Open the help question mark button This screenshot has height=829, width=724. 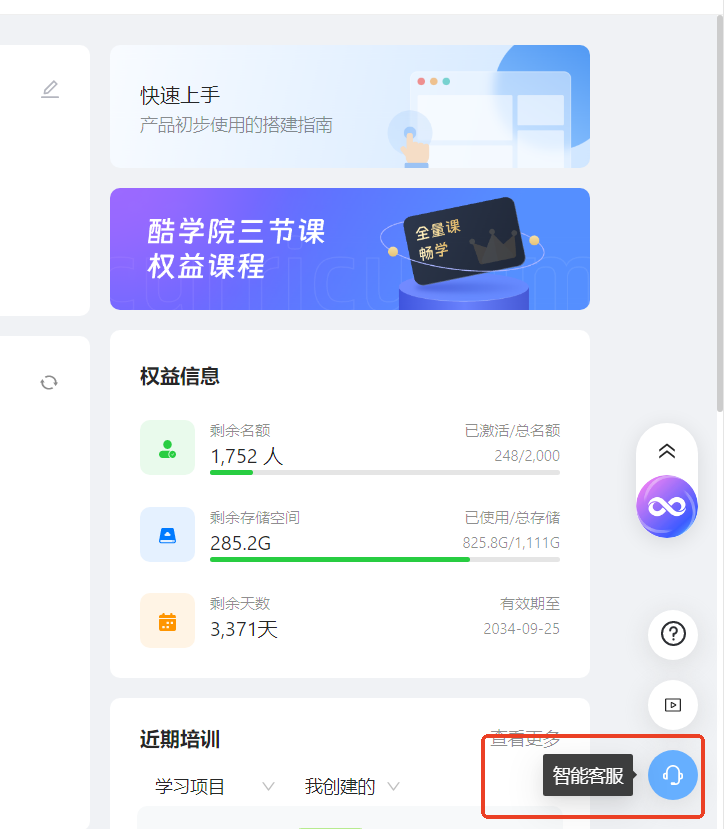(673, 634)
